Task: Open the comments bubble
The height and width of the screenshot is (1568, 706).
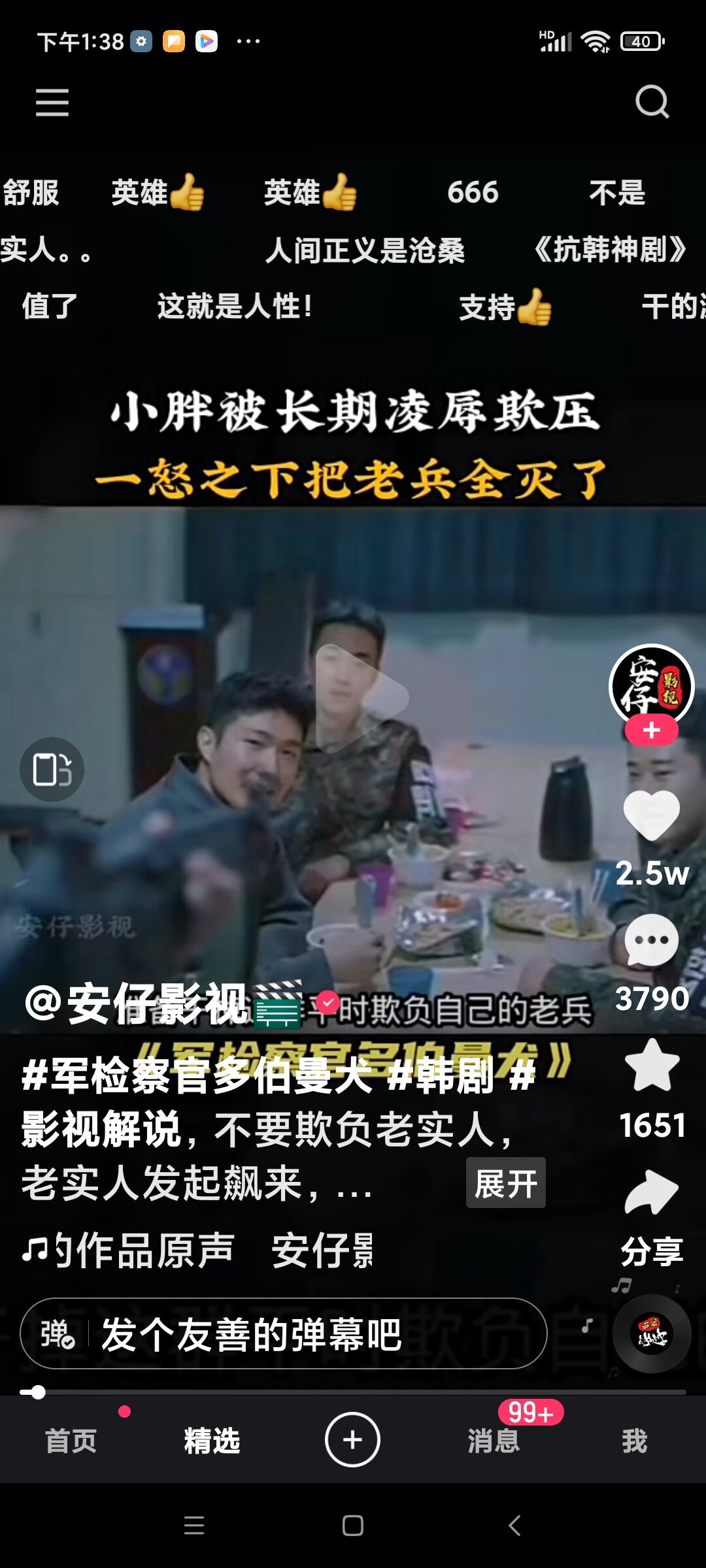Action: tap(651, 941)
